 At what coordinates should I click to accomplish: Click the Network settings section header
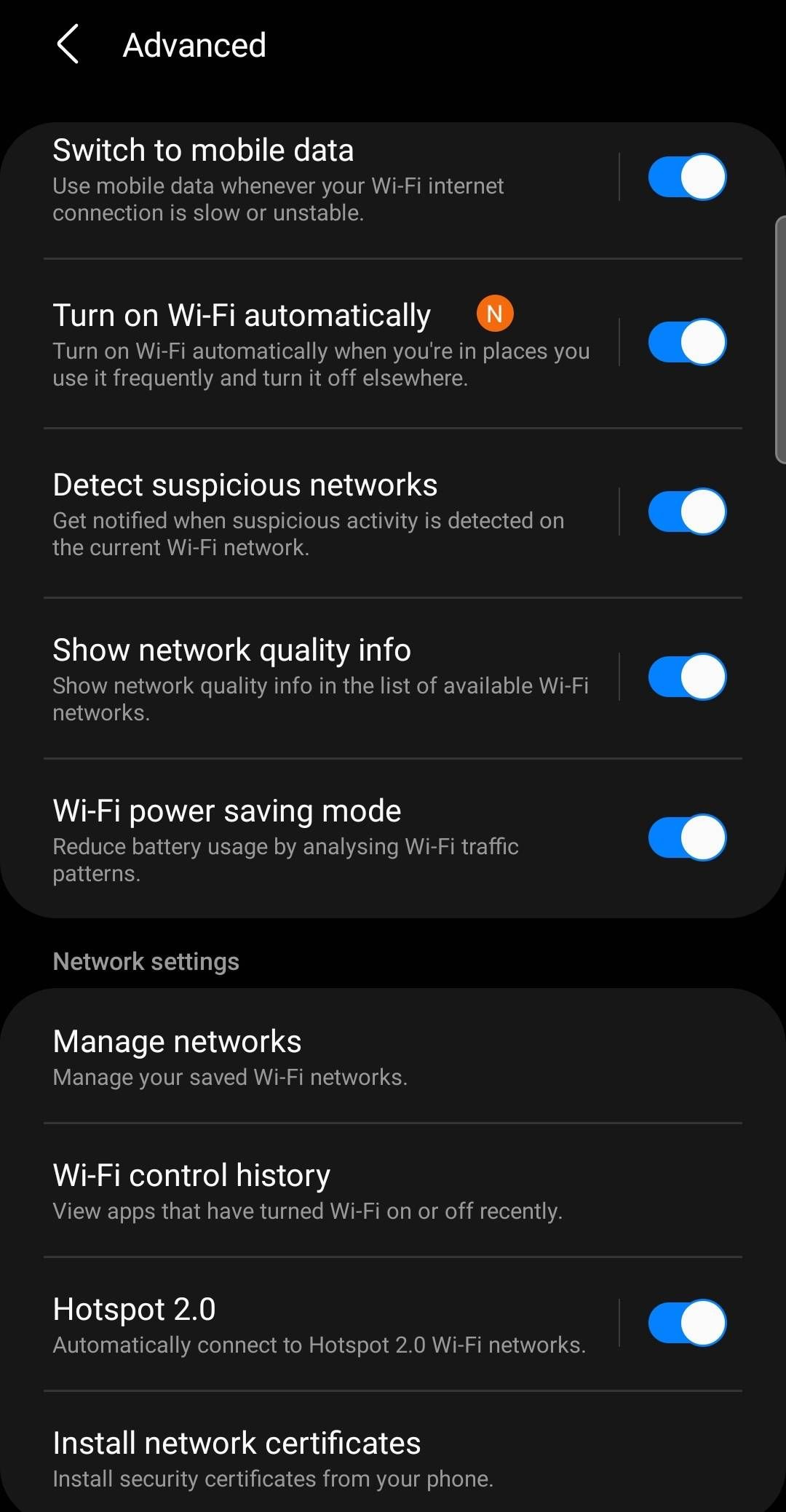tap(146, 960)
